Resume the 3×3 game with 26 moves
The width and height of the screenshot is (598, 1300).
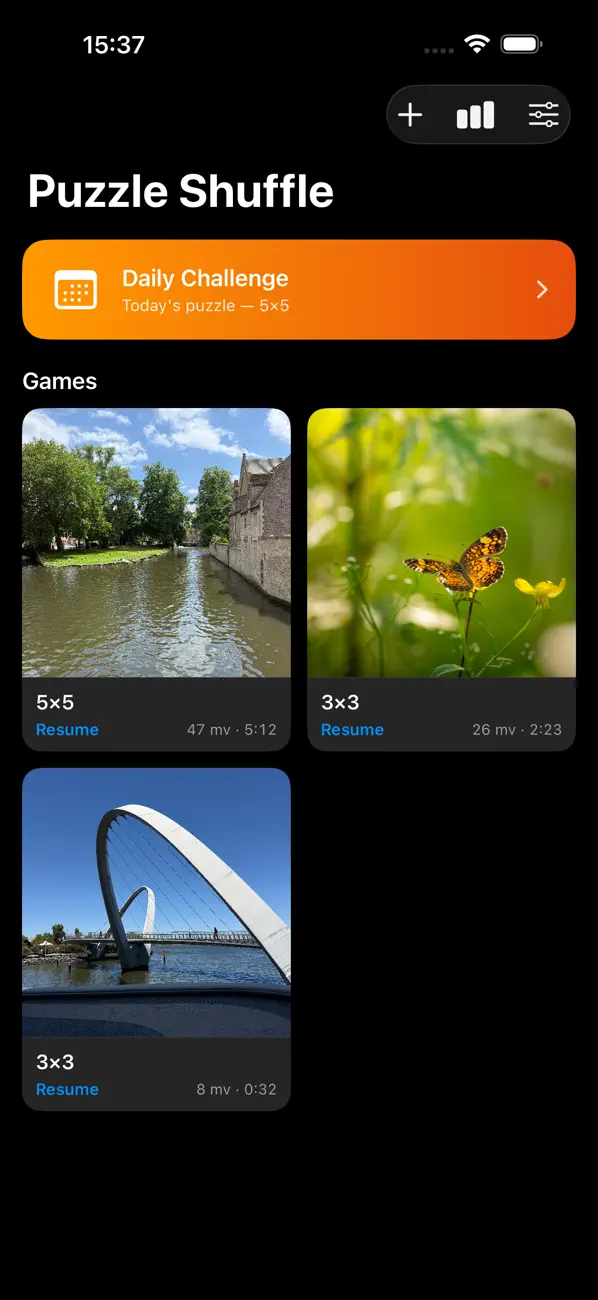[x=352, y=730]
